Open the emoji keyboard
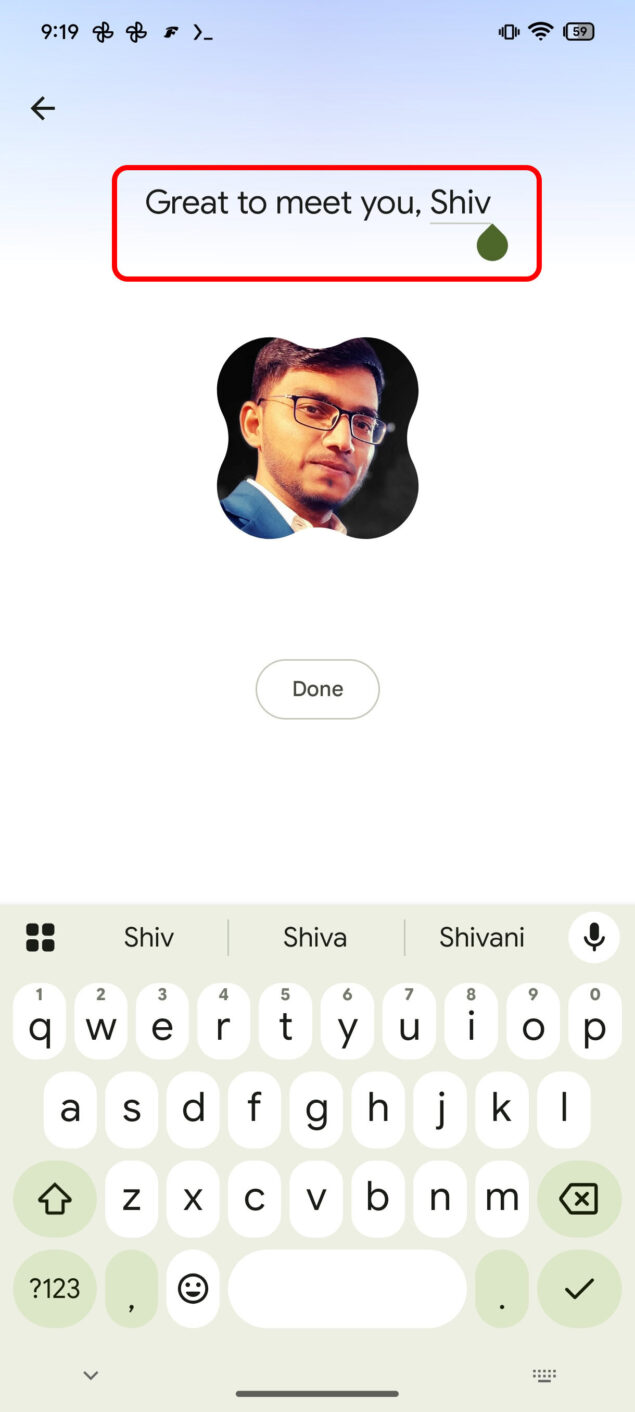The width and height of the screenshot is (635, 1412). click(x=193, y=1289)
